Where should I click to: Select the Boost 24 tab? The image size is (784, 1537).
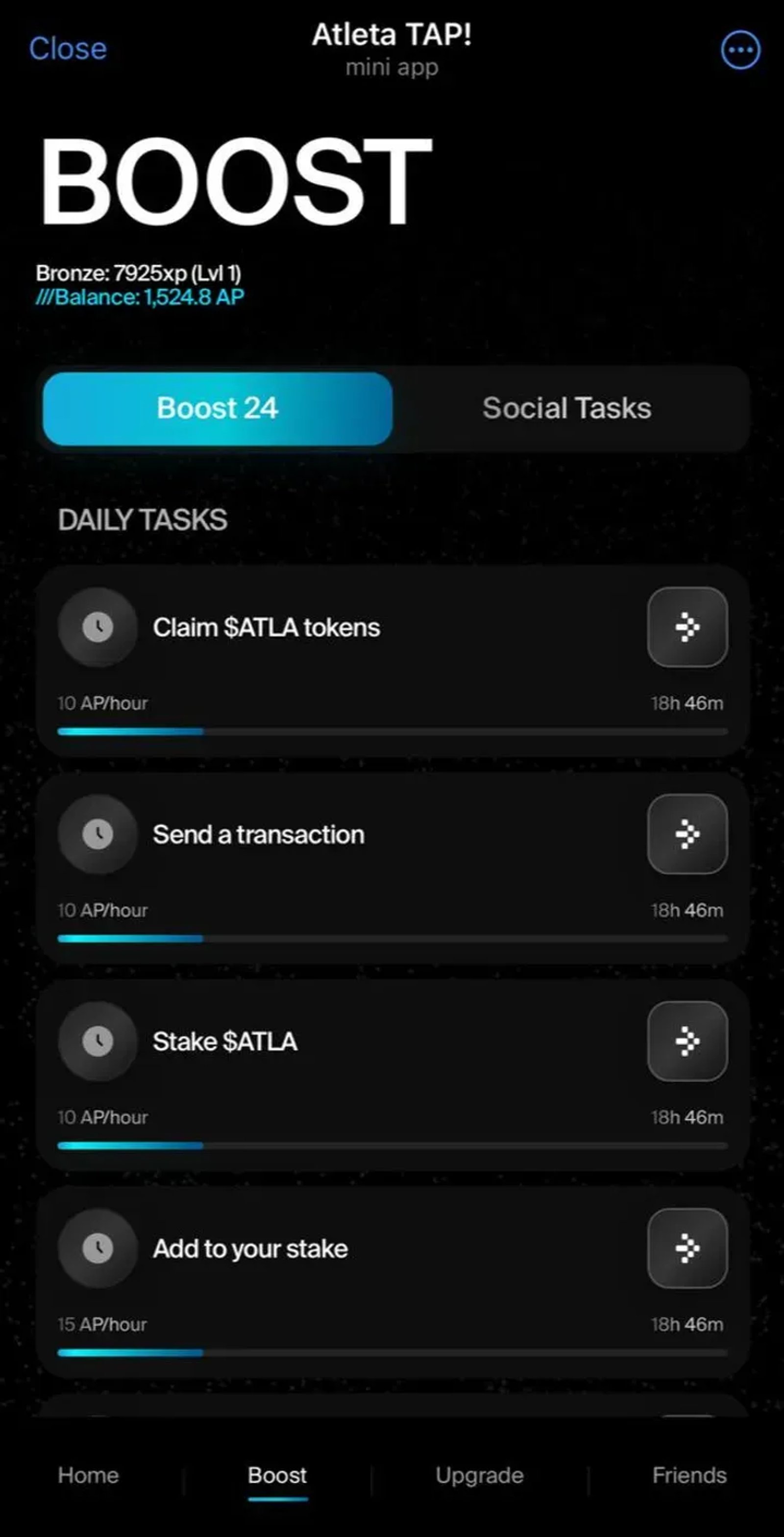click(218, 409)
